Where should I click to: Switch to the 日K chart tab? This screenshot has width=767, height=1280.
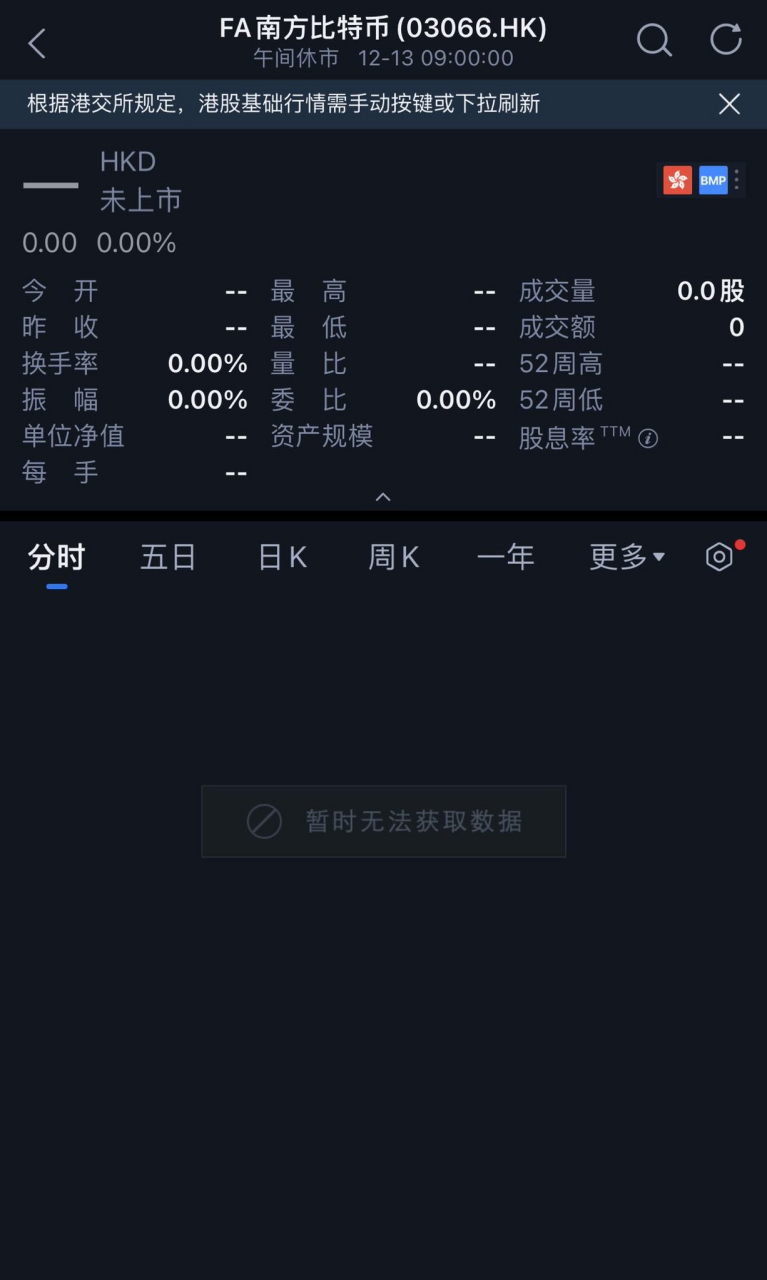coord(281,557)
